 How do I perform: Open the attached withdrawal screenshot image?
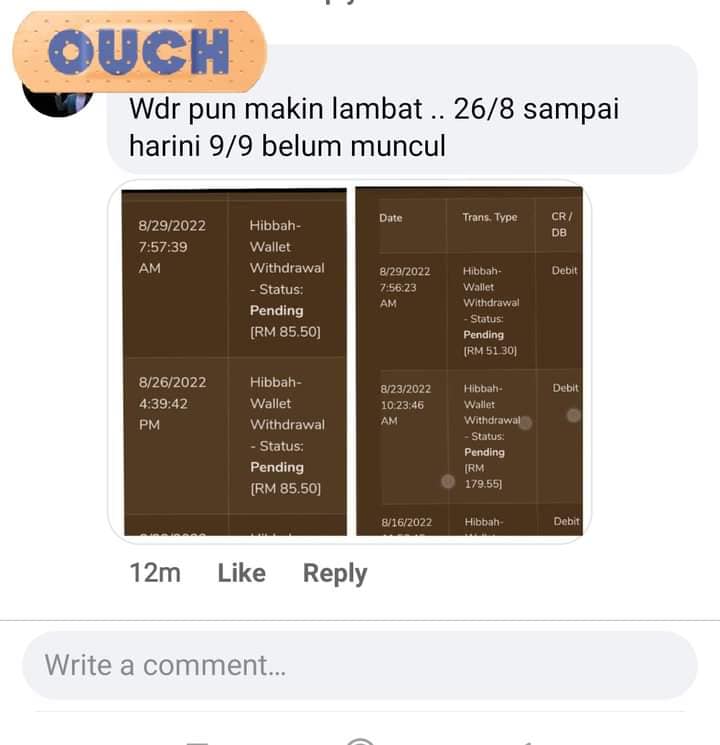(x=348, y=362)
